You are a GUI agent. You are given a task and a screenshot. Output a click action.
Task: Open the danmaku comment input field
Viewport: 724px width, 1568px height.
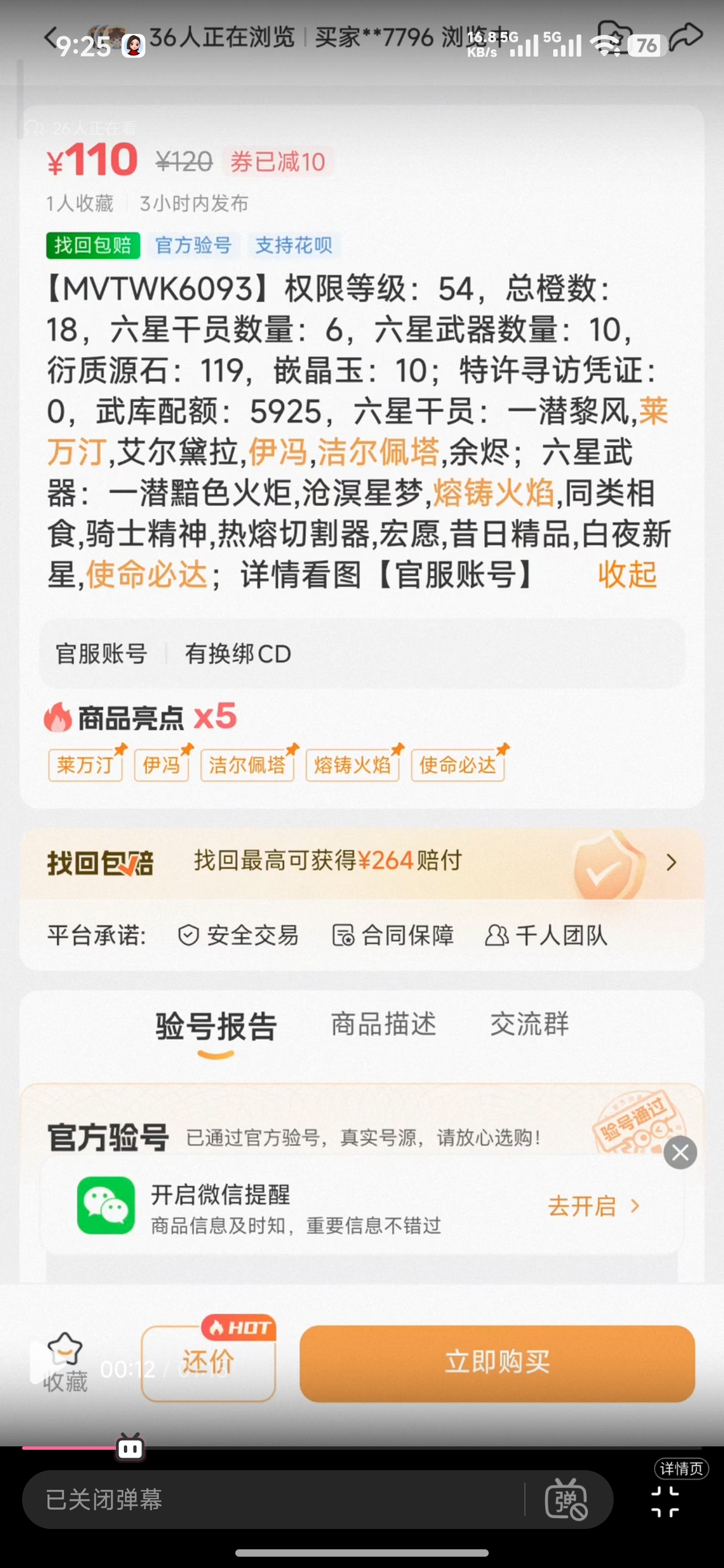274,1499
